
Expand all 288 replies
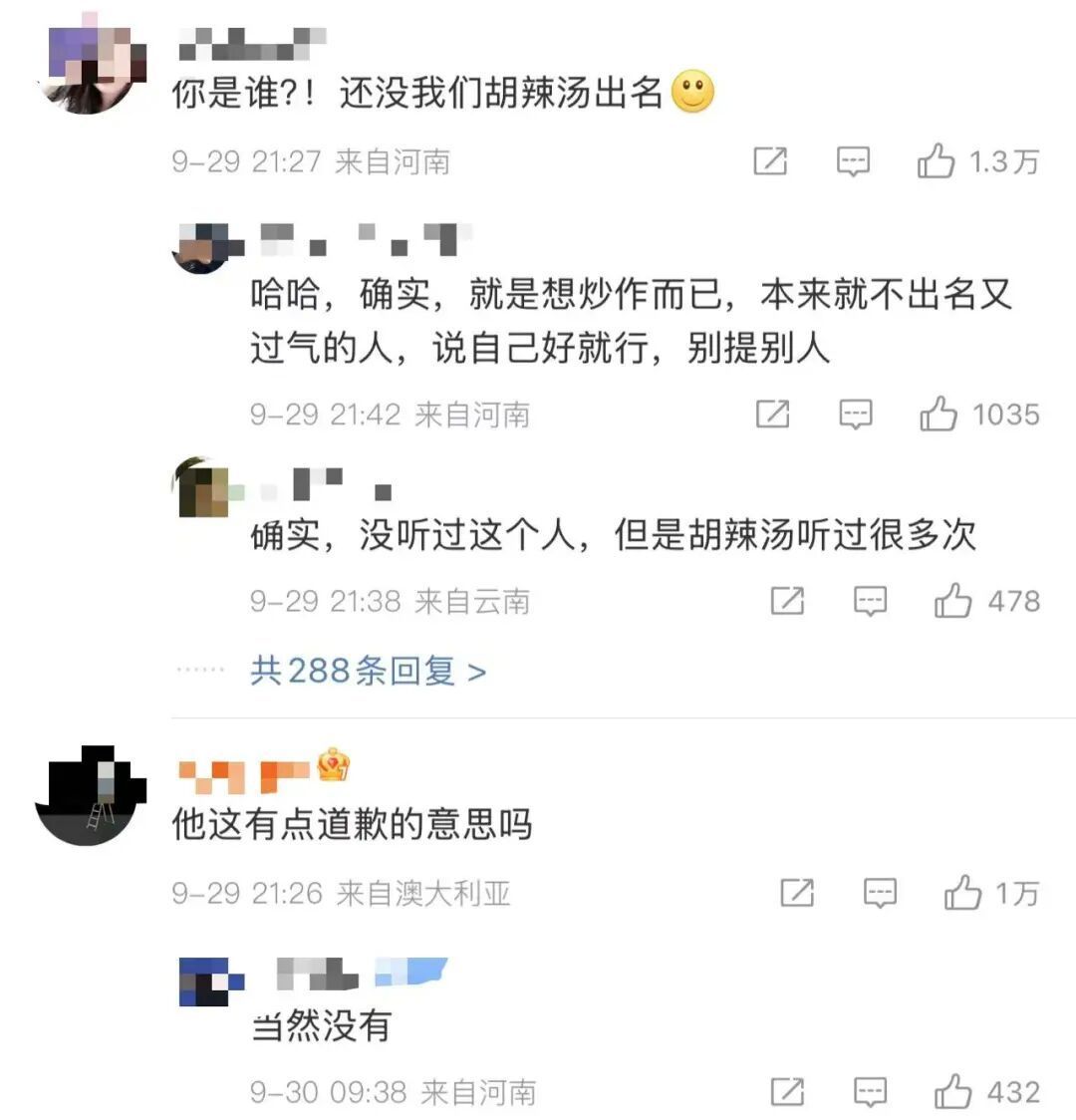368,671
